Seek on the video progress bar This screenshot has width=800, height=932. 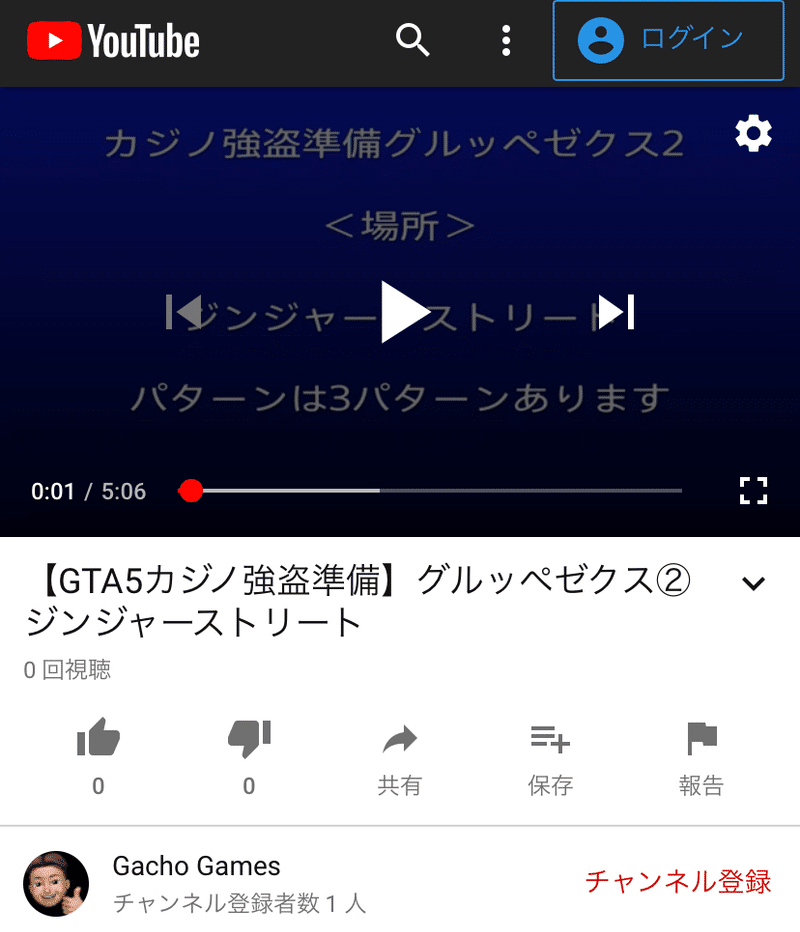[430, 491]
